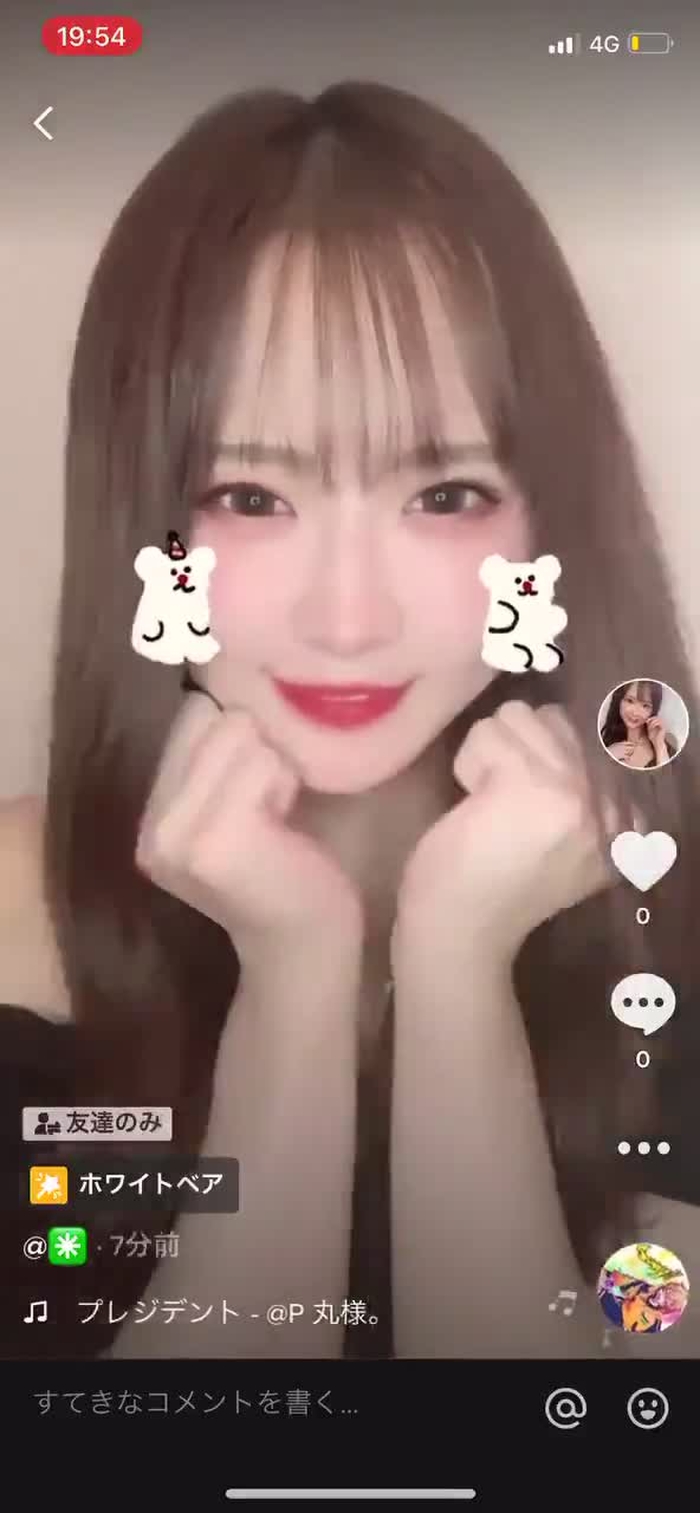The width and height of the screenshot is (700, 1513).
Task: Like this video with the heart
Action: (x=643, y=861)
